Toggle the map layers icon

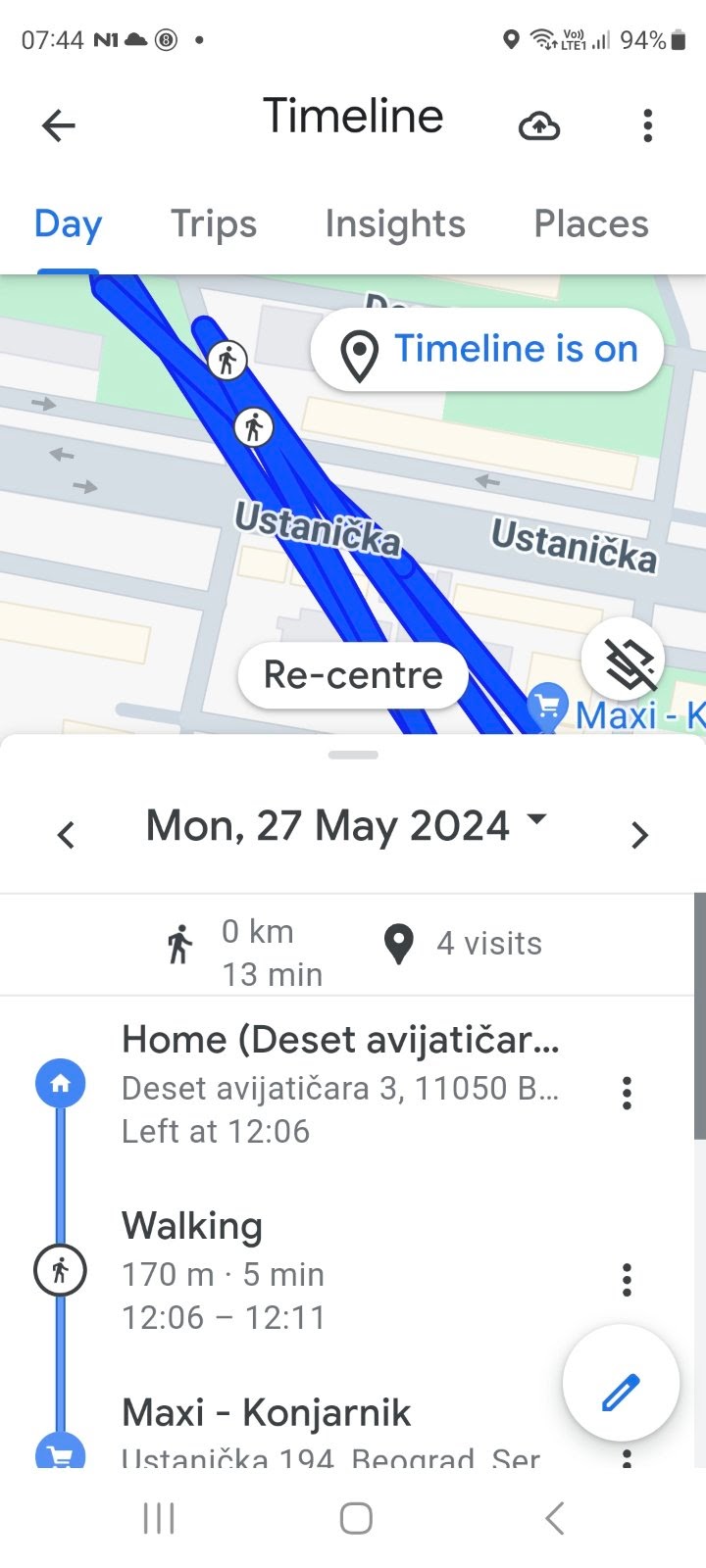[x=624, y=661]
